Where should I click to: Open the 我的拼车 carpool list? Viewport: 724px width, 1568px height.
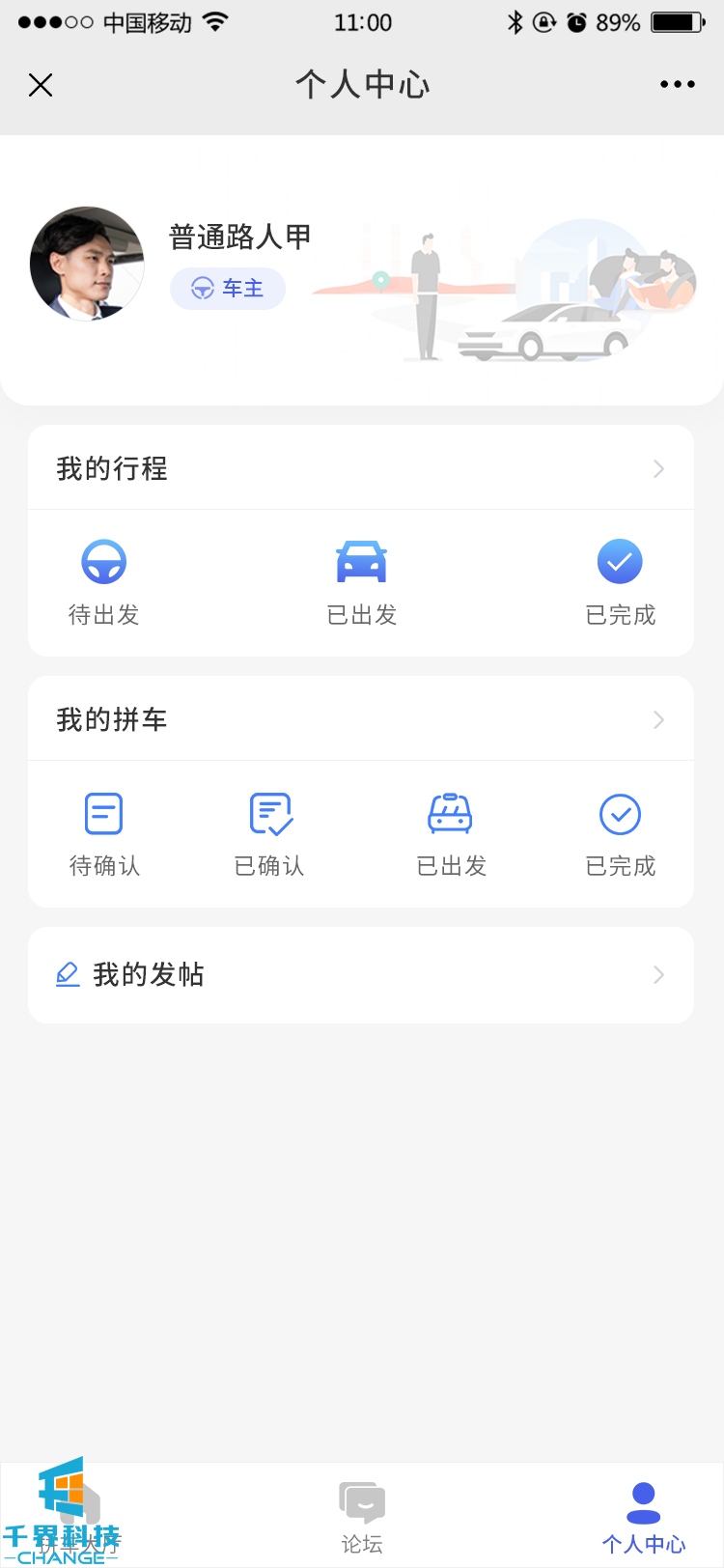(361, 719)
